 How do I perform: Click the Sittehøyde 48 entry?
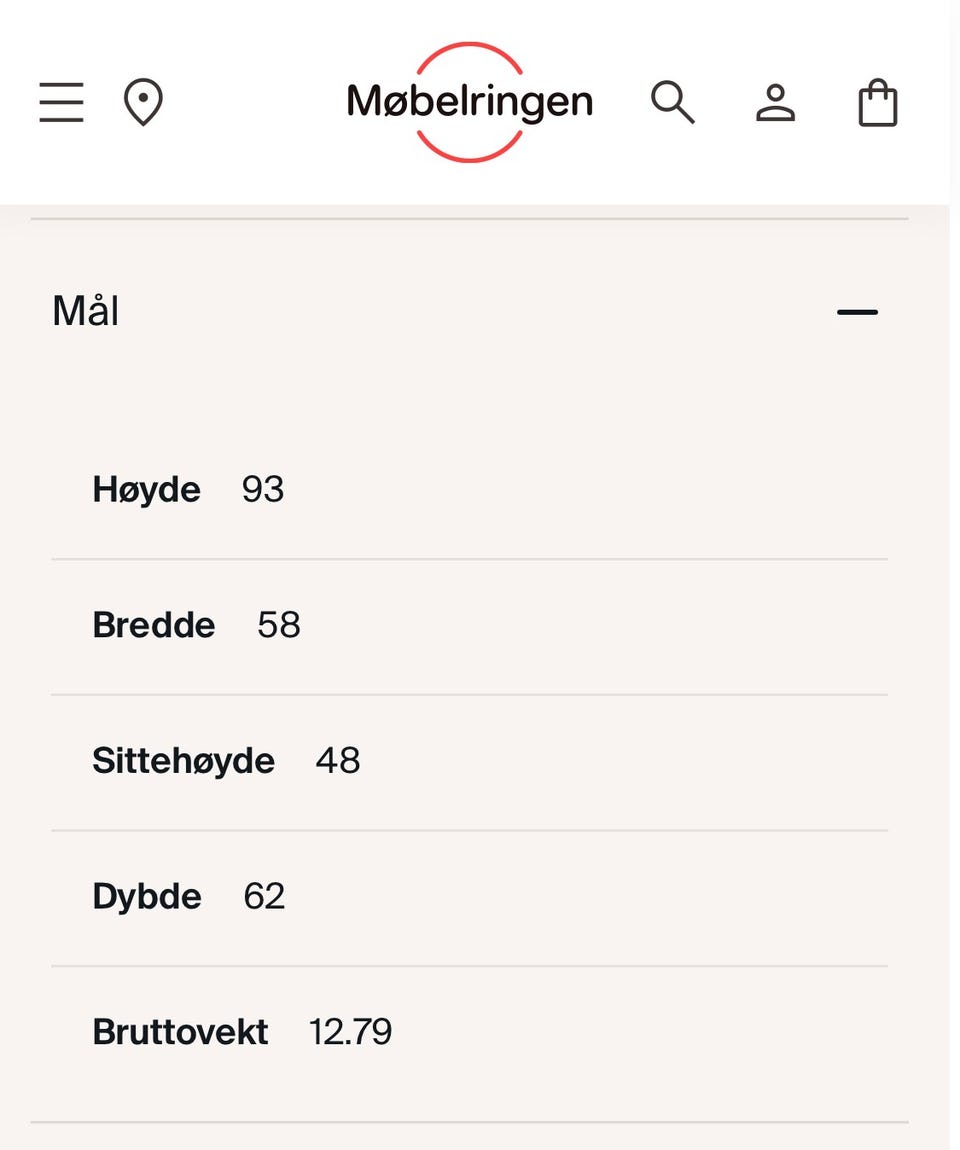226,760
